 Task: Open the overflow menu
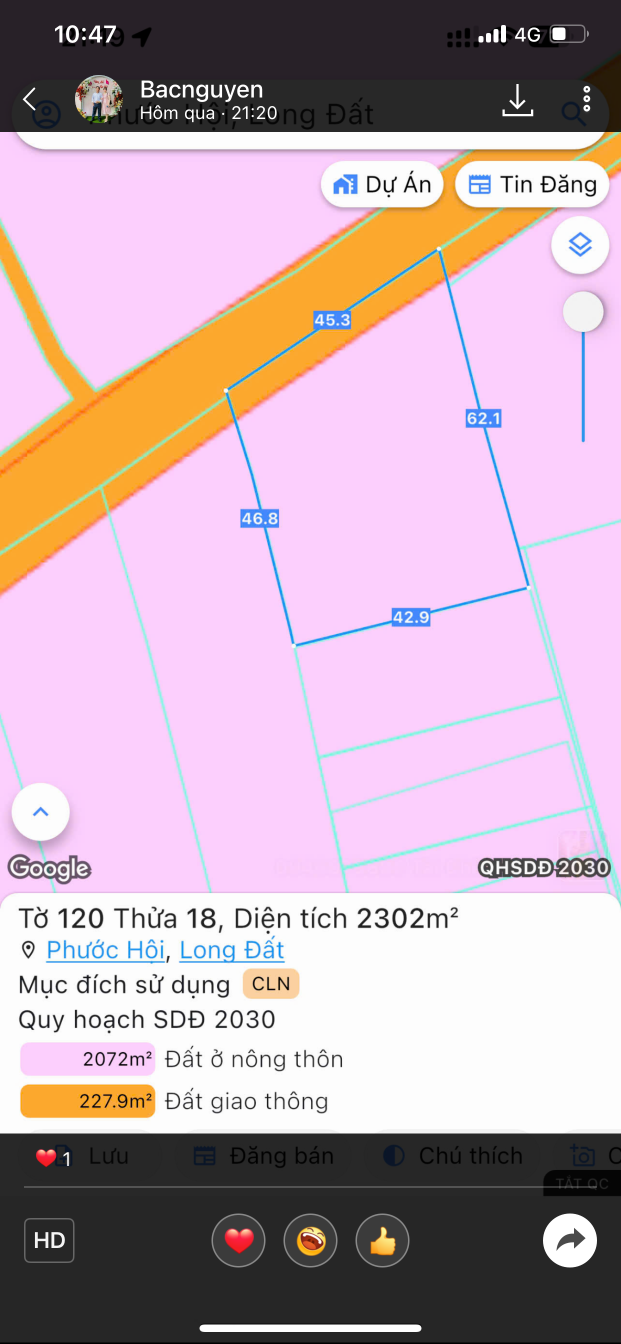pyautogui.click(x=587, y=99)
